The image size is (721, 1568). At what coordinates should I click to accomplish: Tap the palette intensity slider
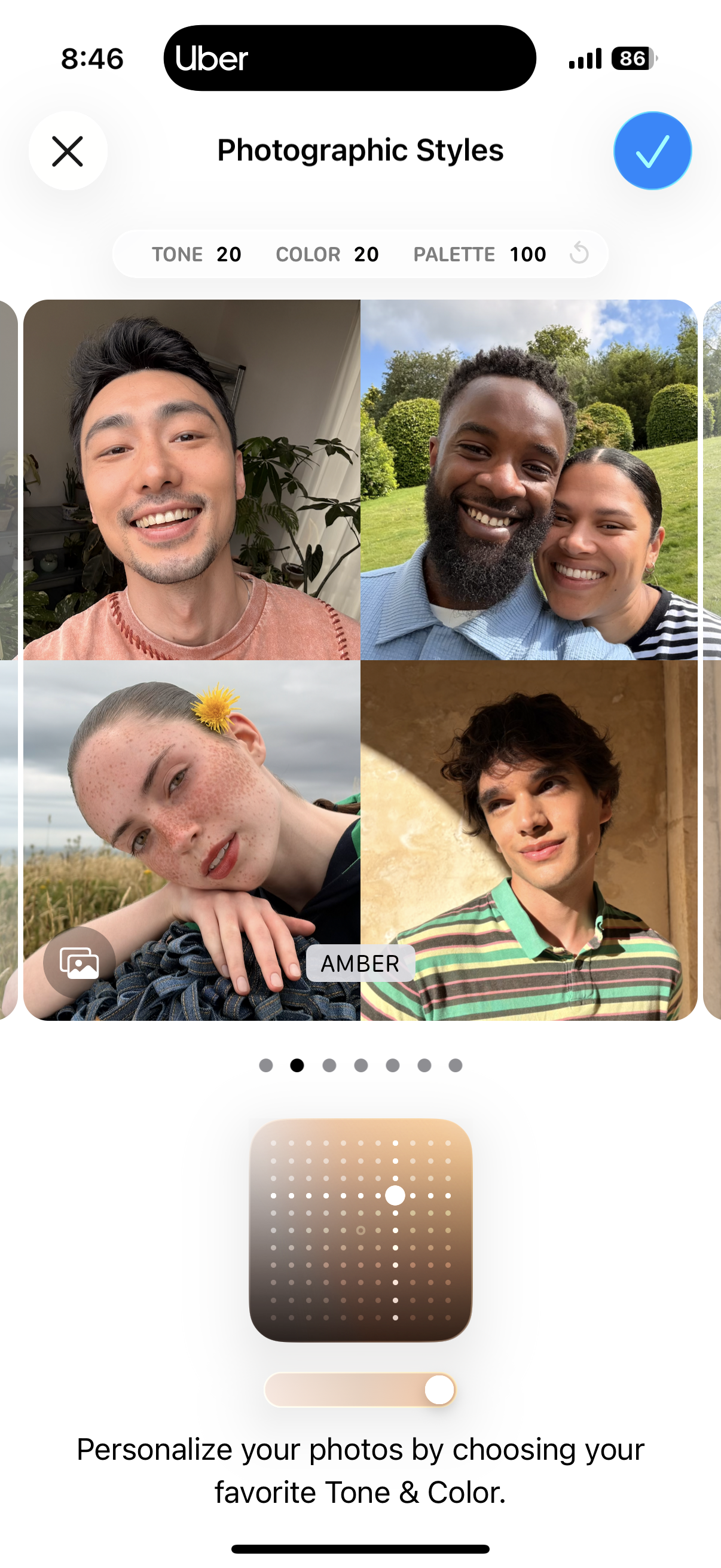(x=360, y=1390)
